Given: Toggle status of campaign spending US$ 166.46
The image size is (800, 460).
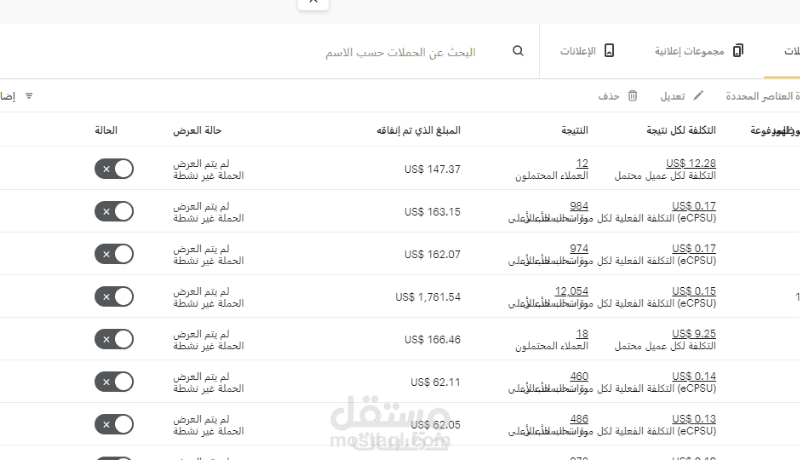Looking at the screenshot, I should coord(114,339).
